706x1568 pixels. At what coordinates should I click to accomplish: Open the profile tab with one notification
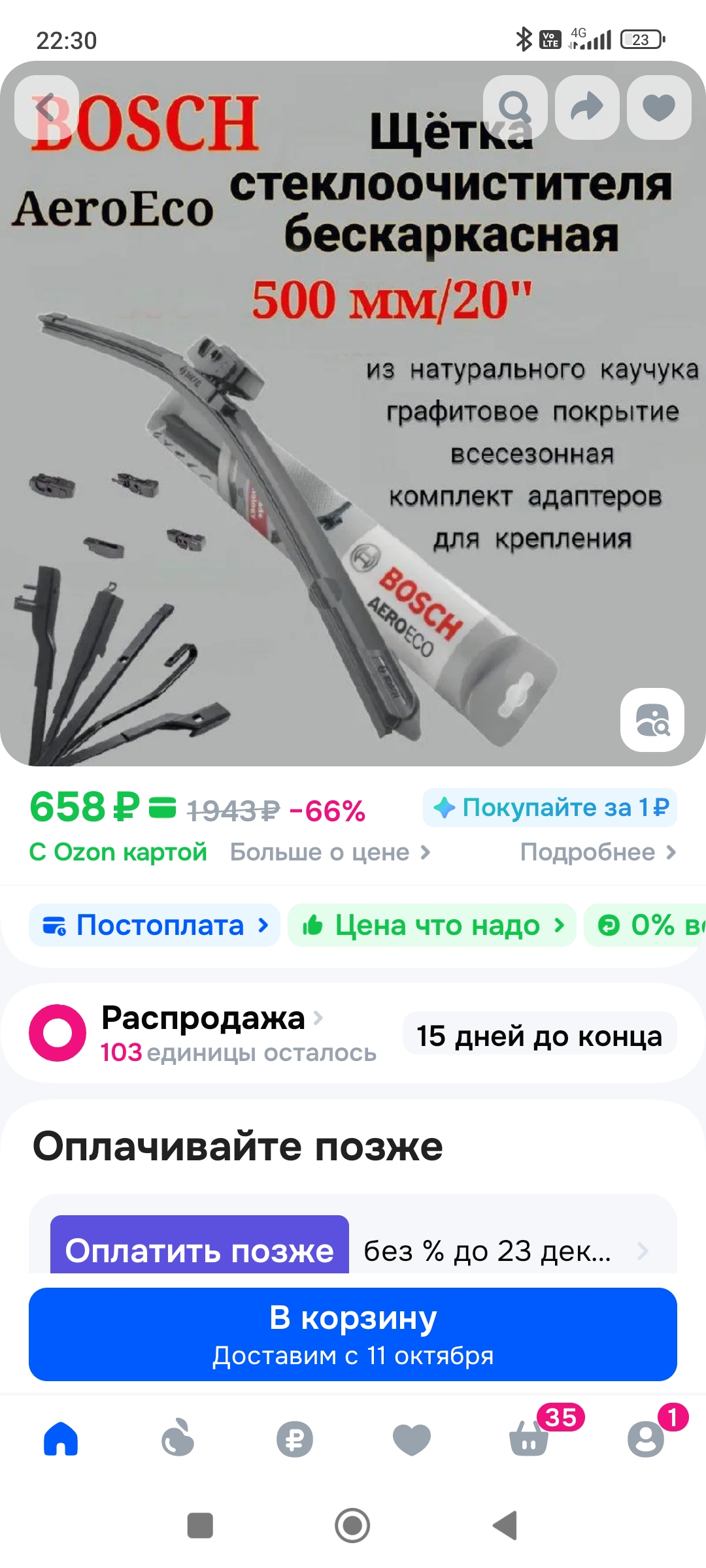646,1439
